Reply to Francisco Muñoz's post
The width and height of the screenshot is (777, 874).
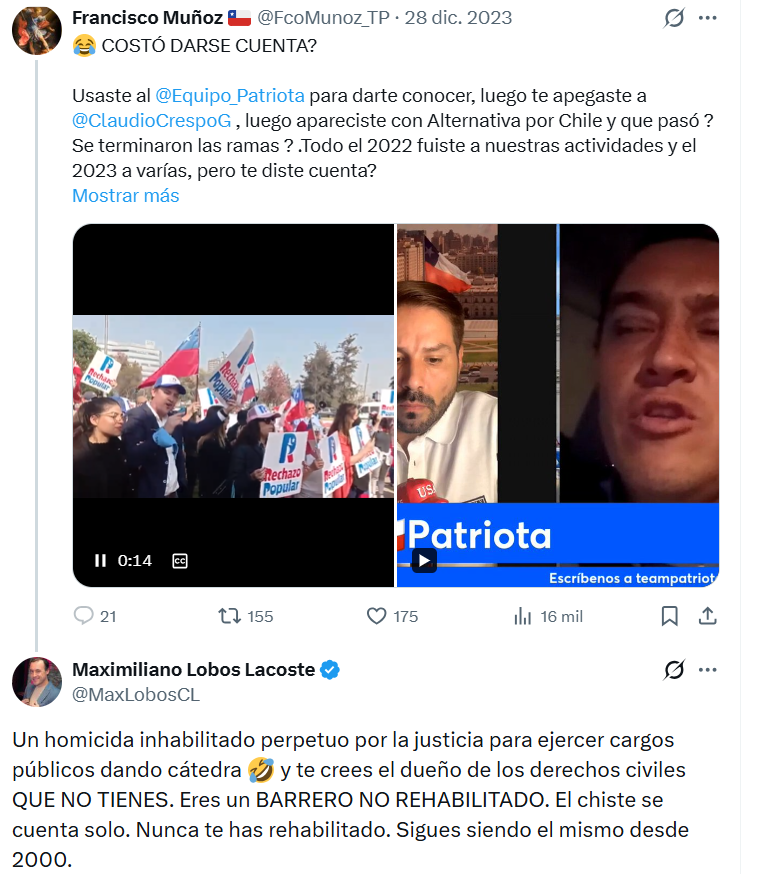coord(85,616)
